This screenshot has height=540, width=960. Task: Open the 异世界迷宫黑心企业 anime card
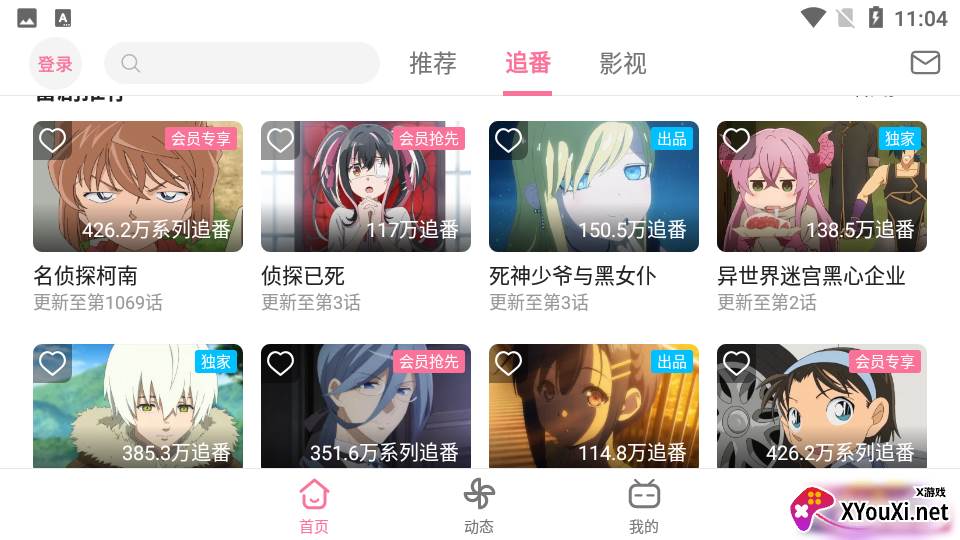822,187
